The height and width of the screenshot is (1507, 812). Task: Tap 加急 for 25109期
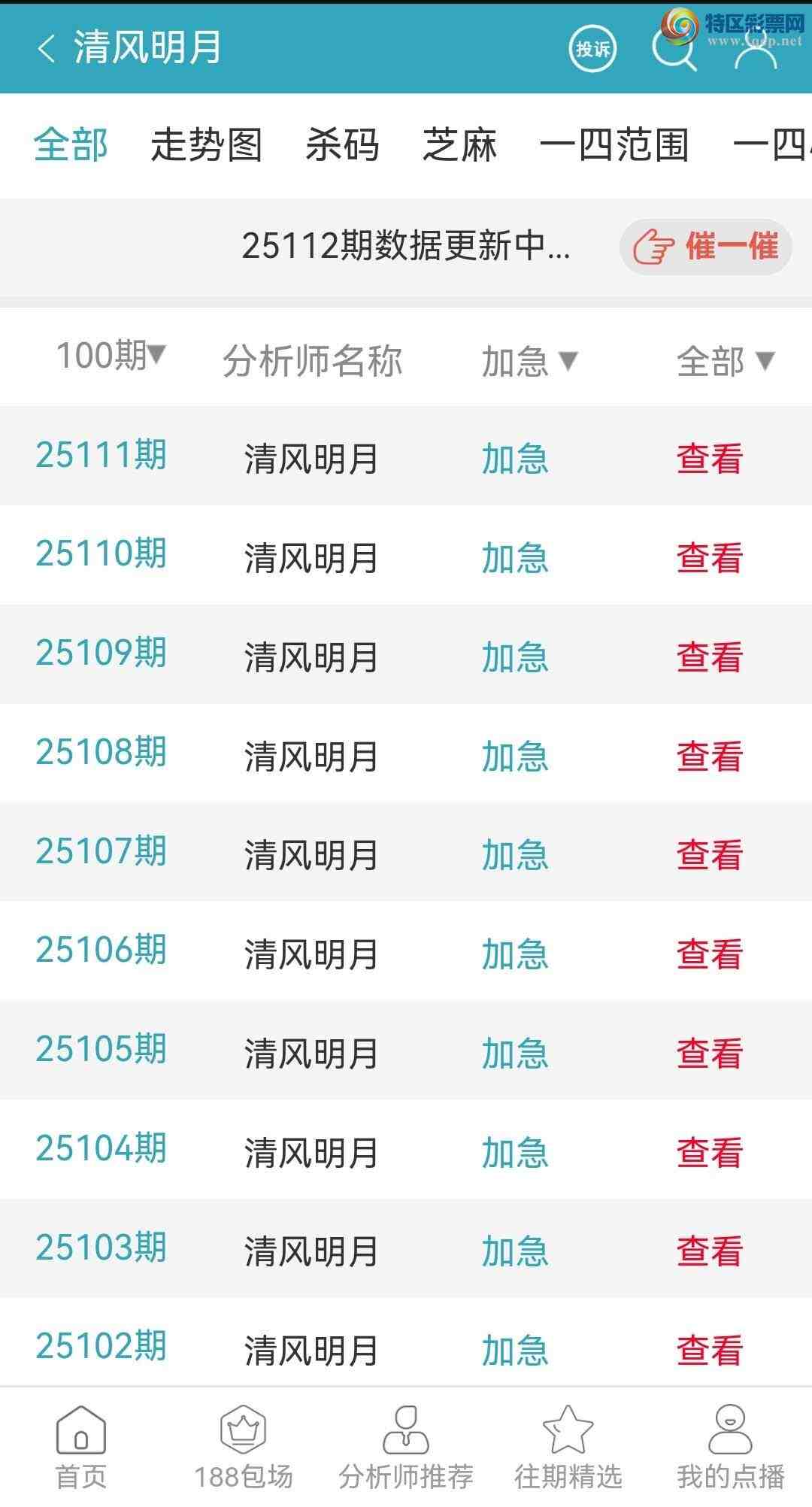515,656
